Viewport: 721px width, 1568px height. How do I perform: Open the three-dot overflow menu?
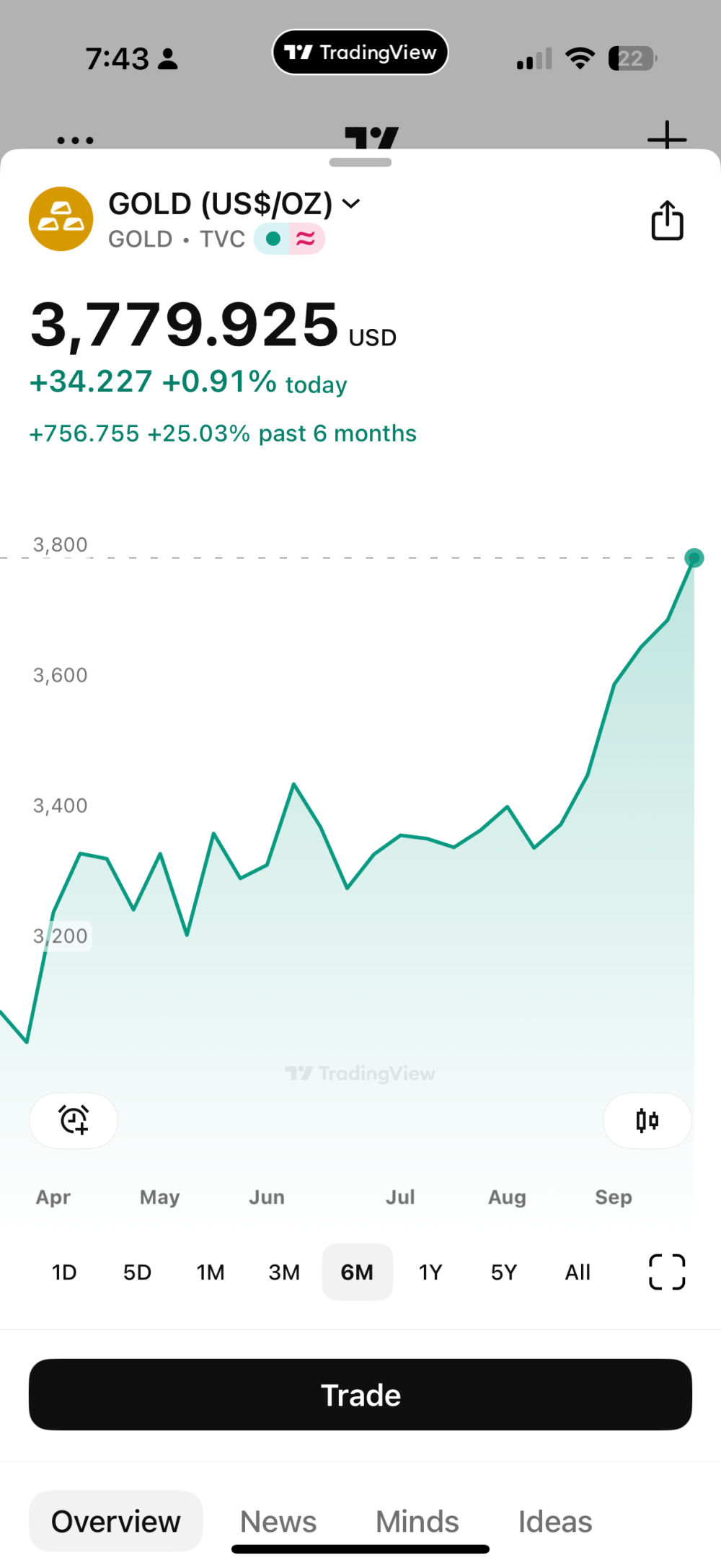coord(76,140)
